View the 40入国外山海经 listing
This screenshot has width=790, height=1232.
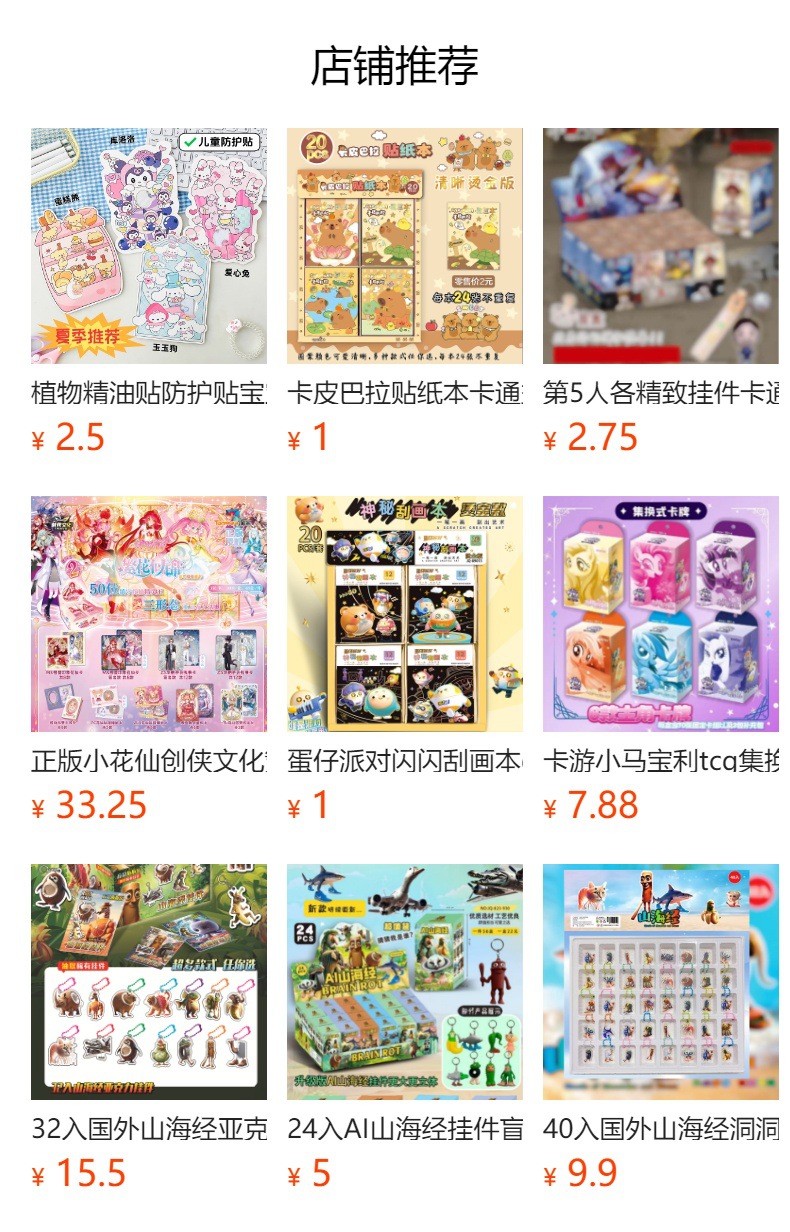coord(660,982)
